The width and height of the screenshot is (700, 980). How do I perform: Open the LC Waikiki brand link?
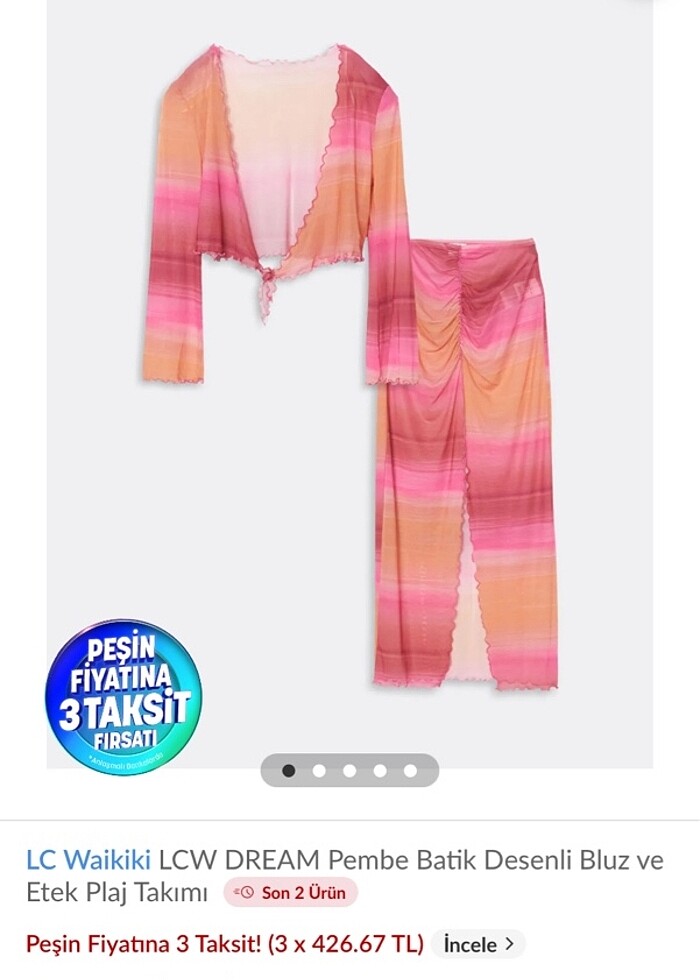tap(88, 859)
